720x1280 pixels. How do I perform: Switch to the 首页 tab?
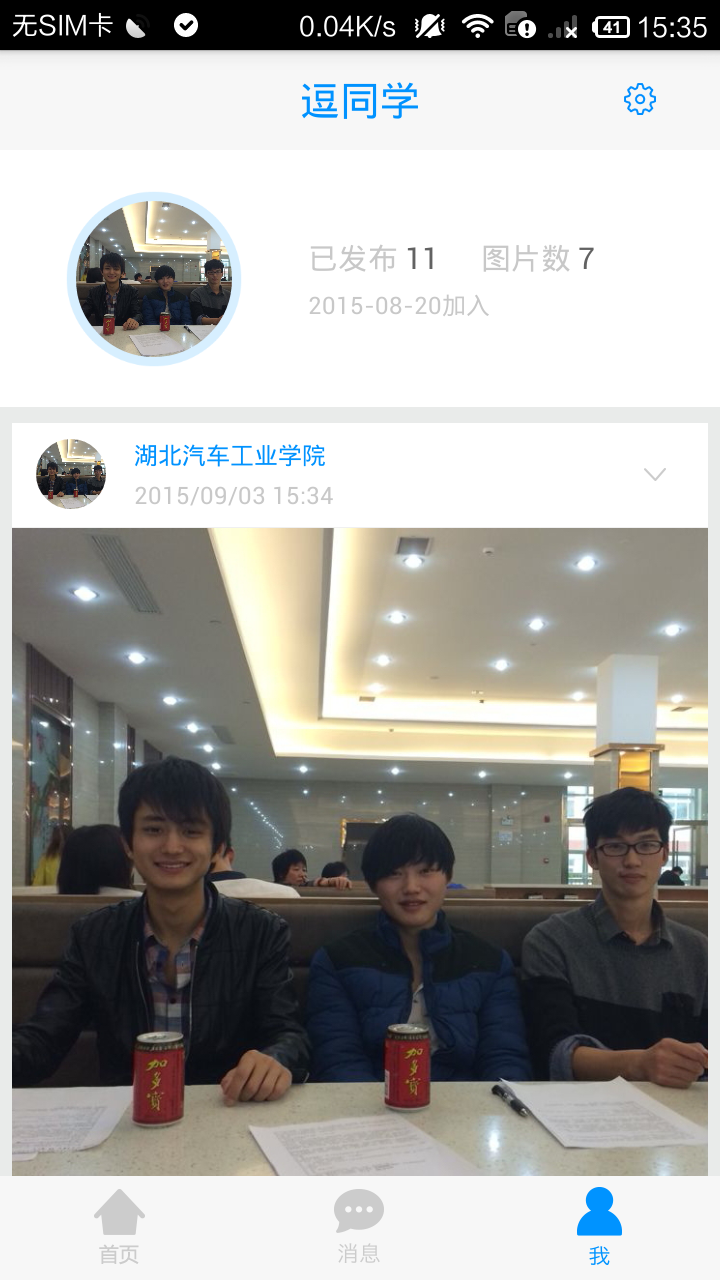pos(119,1227)
